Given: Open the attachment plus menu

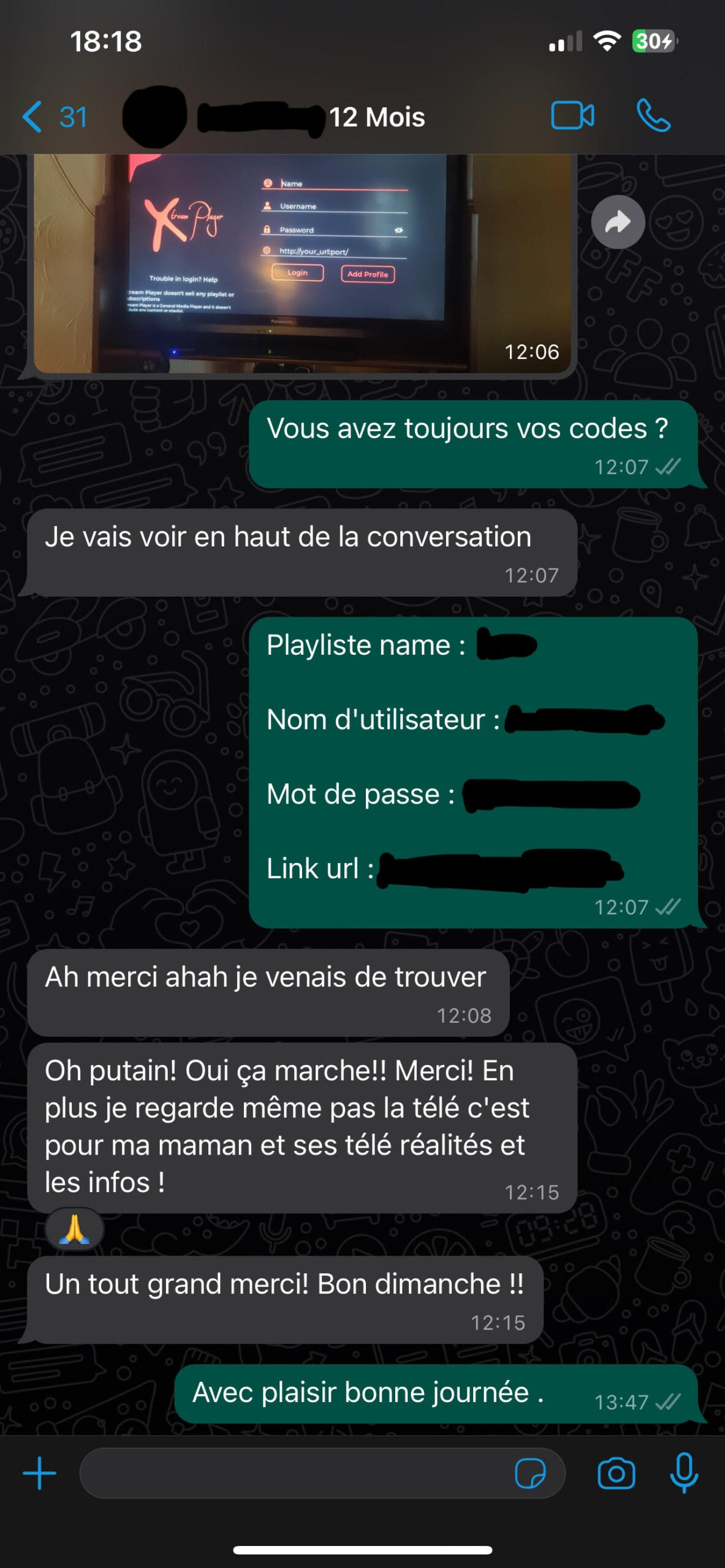Looking at the screenshot, I should [39, 1473].
